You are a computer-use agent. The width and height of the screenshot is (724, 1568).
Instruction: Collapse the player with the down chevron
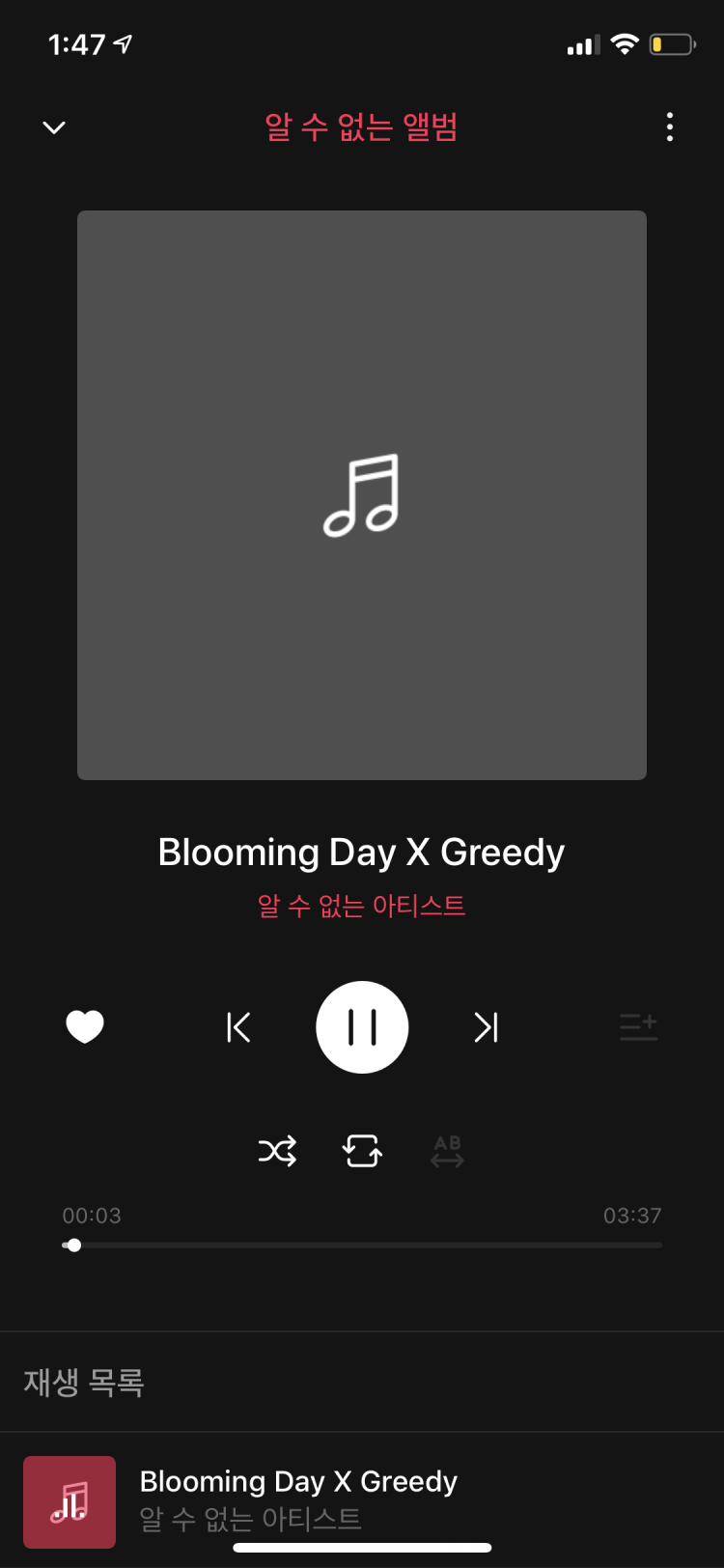[54, 127]
